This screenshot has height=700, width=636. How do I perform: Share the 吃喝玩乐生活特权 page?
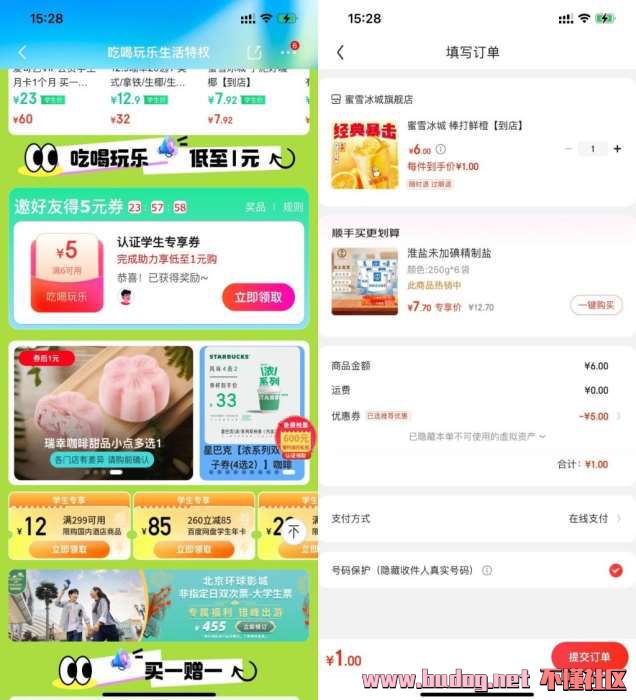point(254,52)
